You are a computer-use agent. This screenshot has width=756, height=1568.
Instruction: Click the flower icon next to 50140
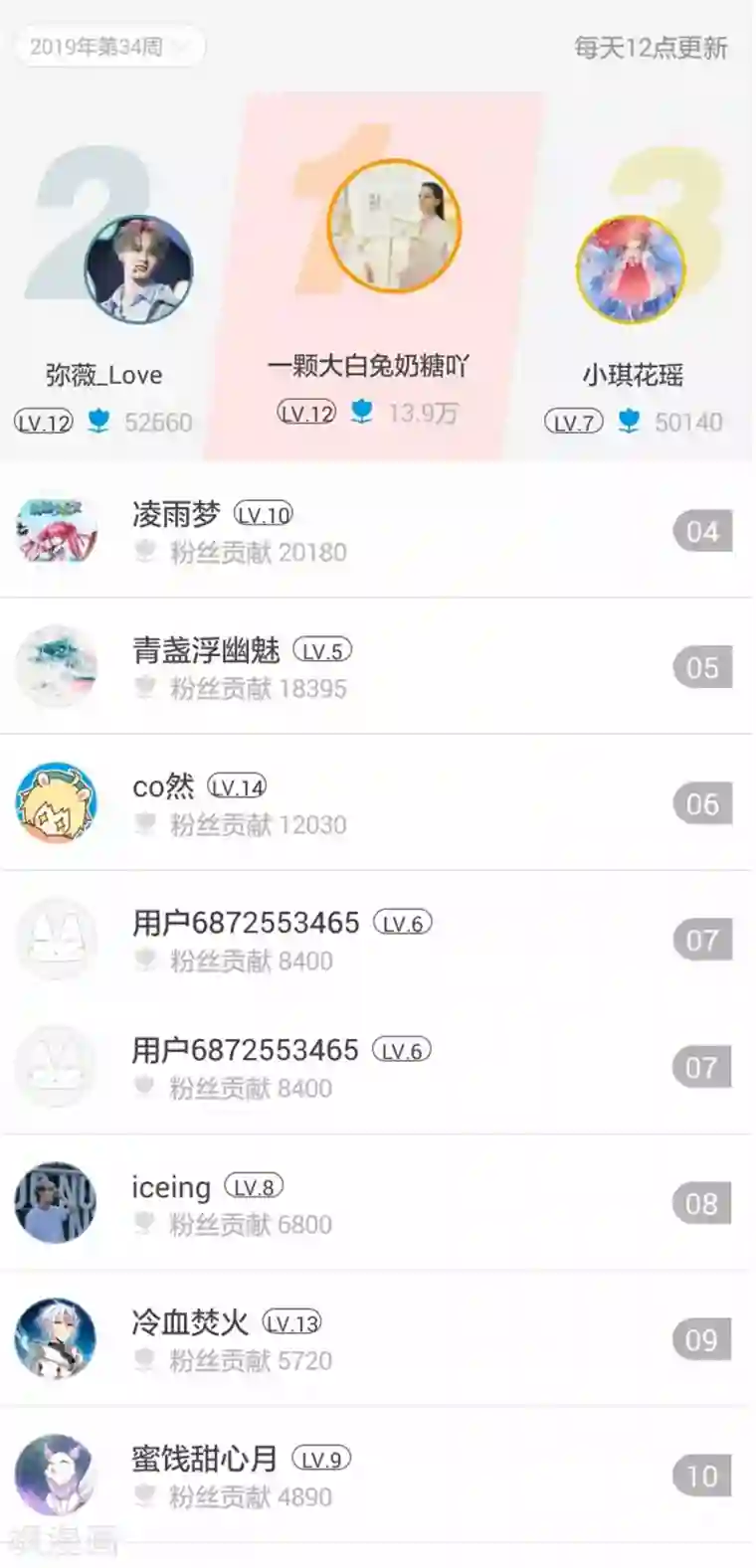629,422
